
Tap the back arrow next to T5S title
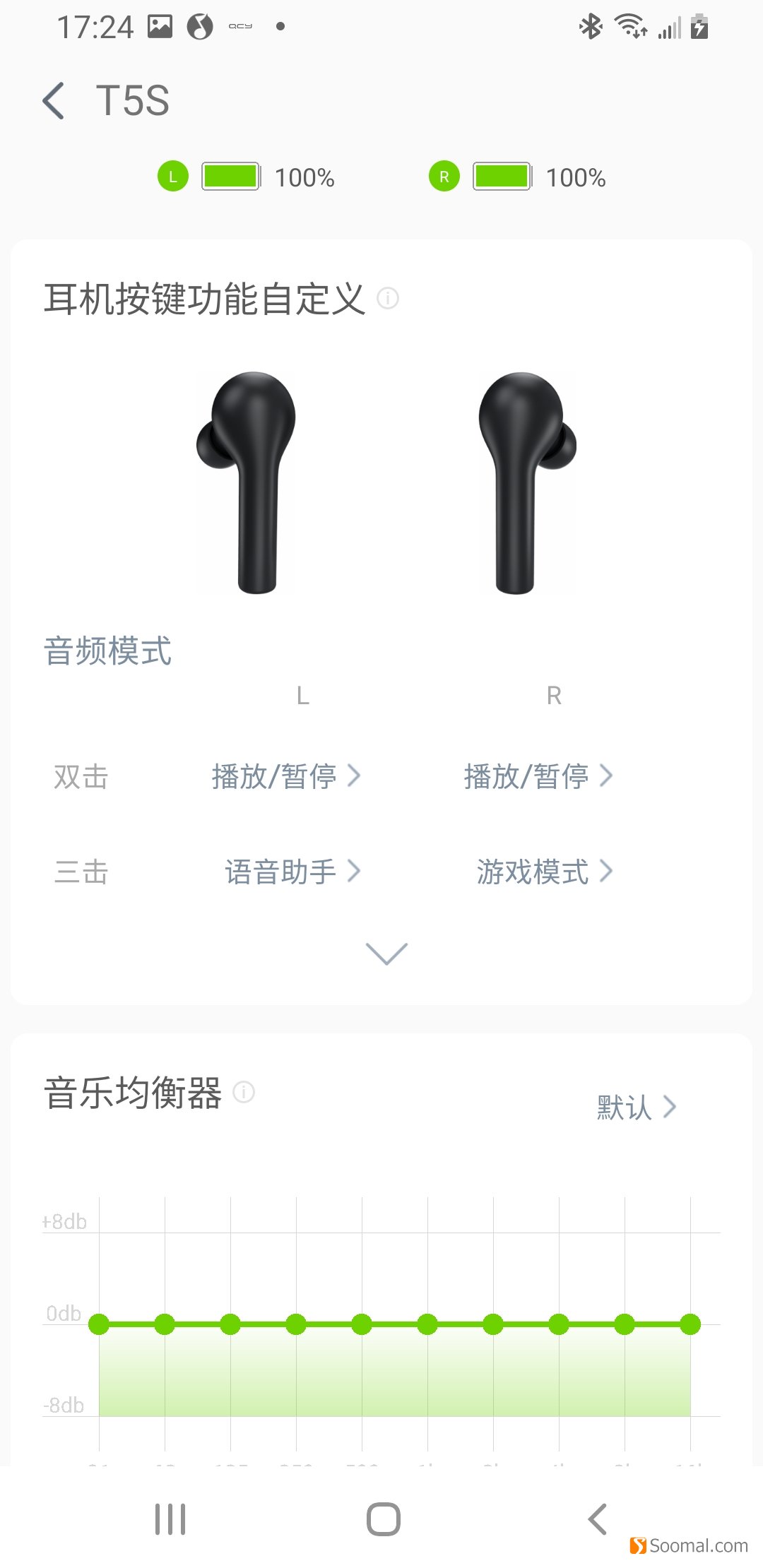pyautogui.click(x=54, y=100)
